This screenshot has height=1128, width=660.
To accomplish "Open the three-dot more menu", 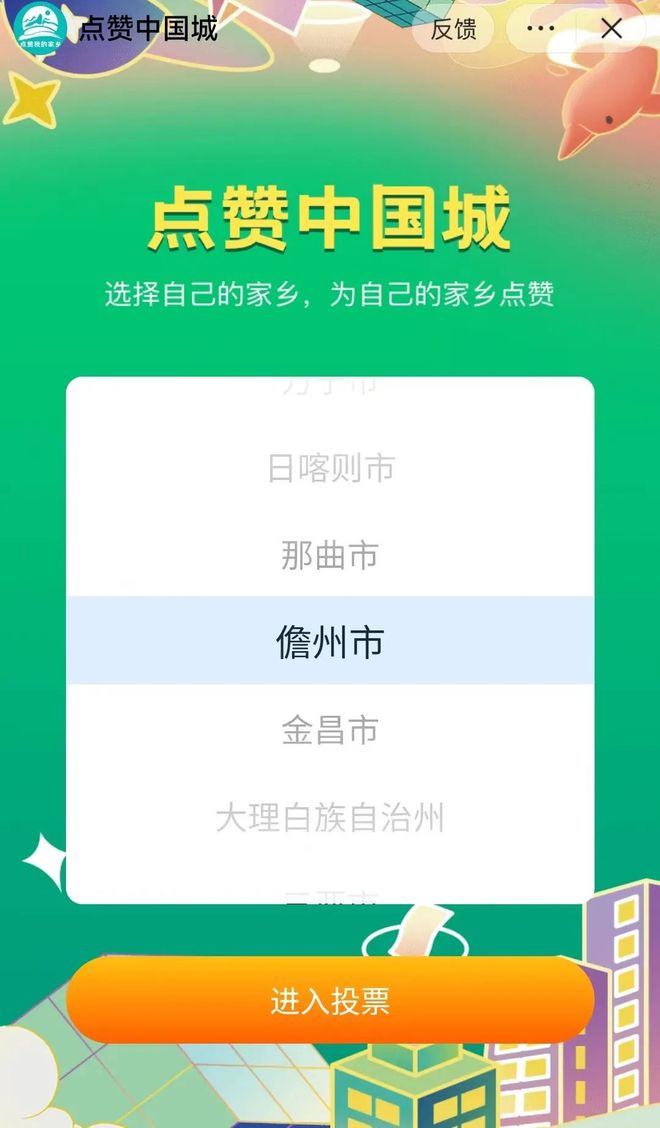I will click(x=541, y=29).
